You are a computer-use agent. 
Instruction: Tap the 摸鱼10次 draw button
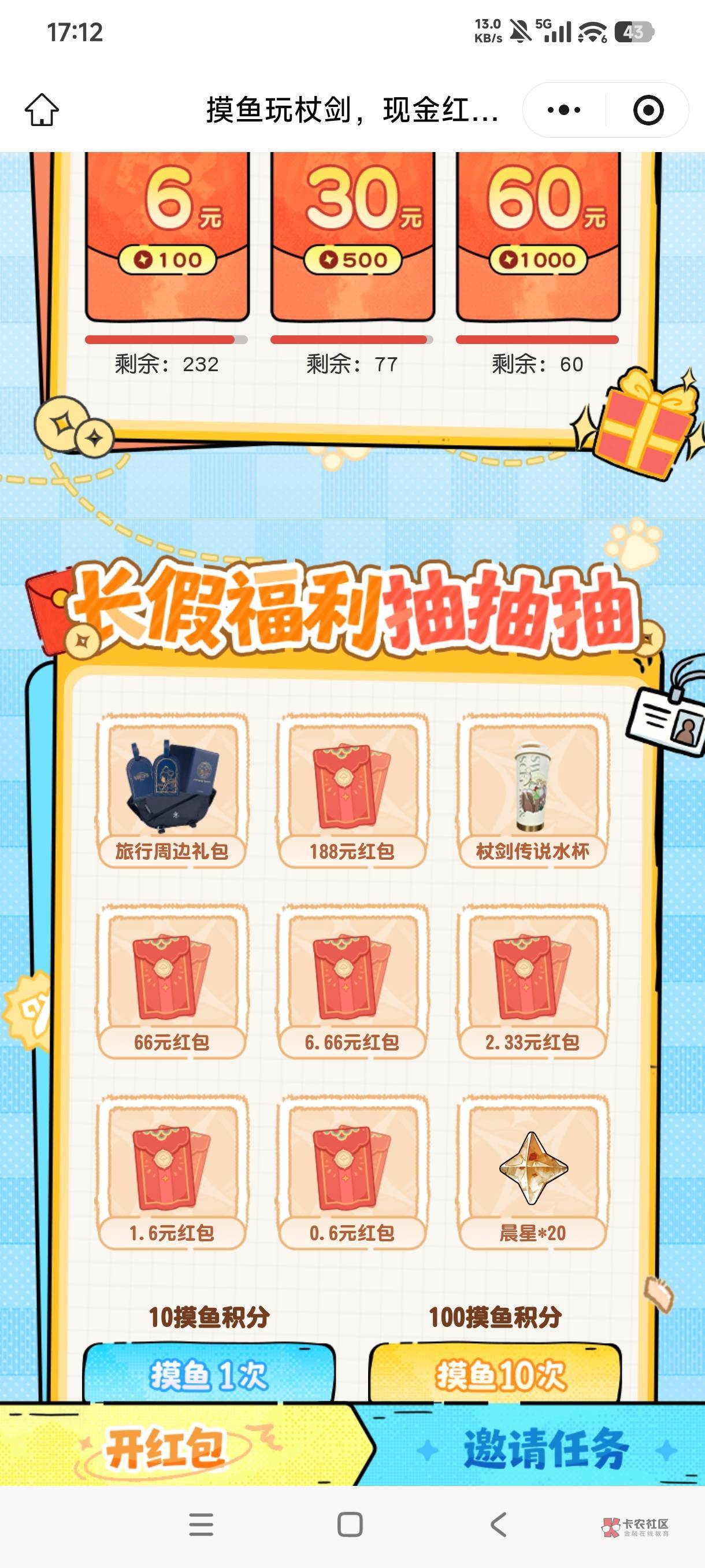(495, 1374)
